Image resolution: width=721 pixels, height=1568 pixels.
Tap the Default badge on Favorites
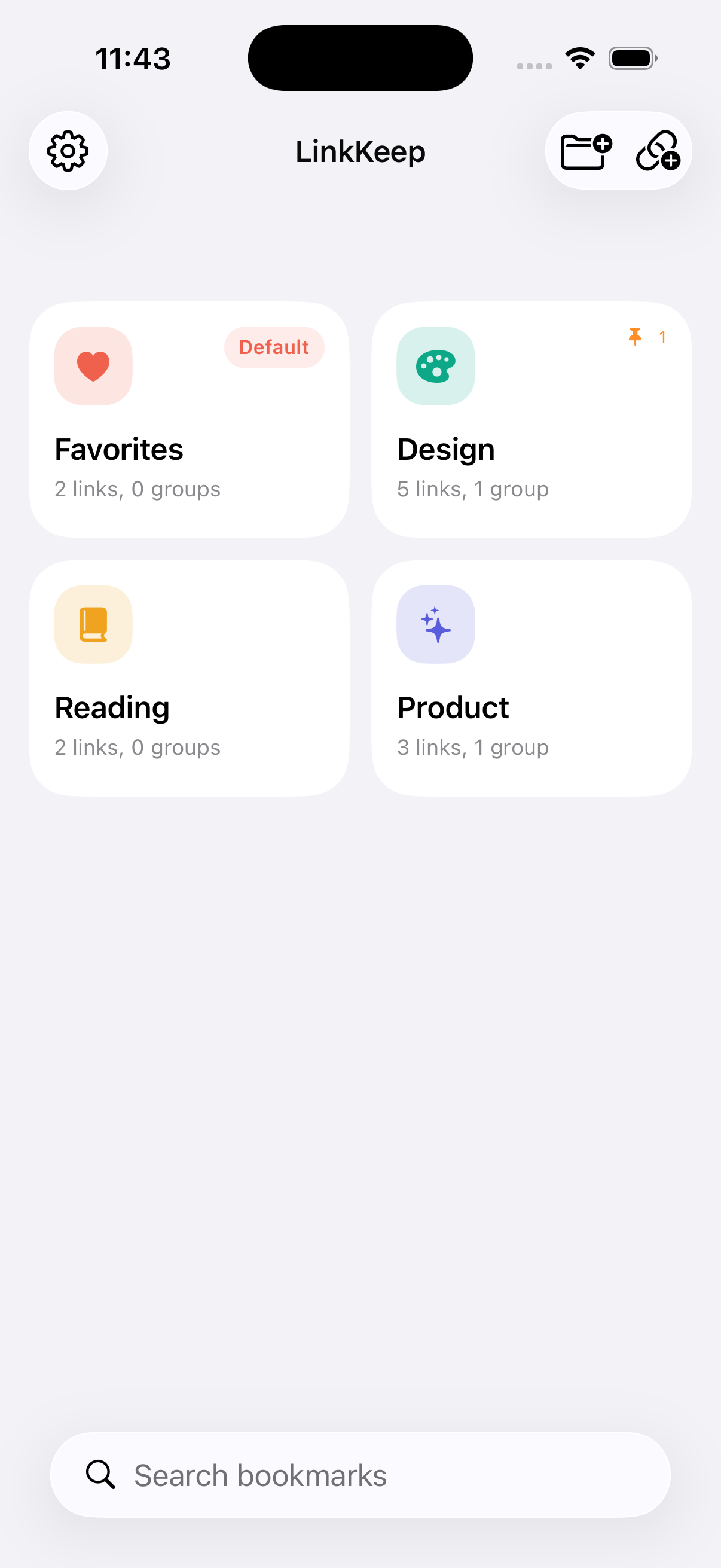click(274, 347)
